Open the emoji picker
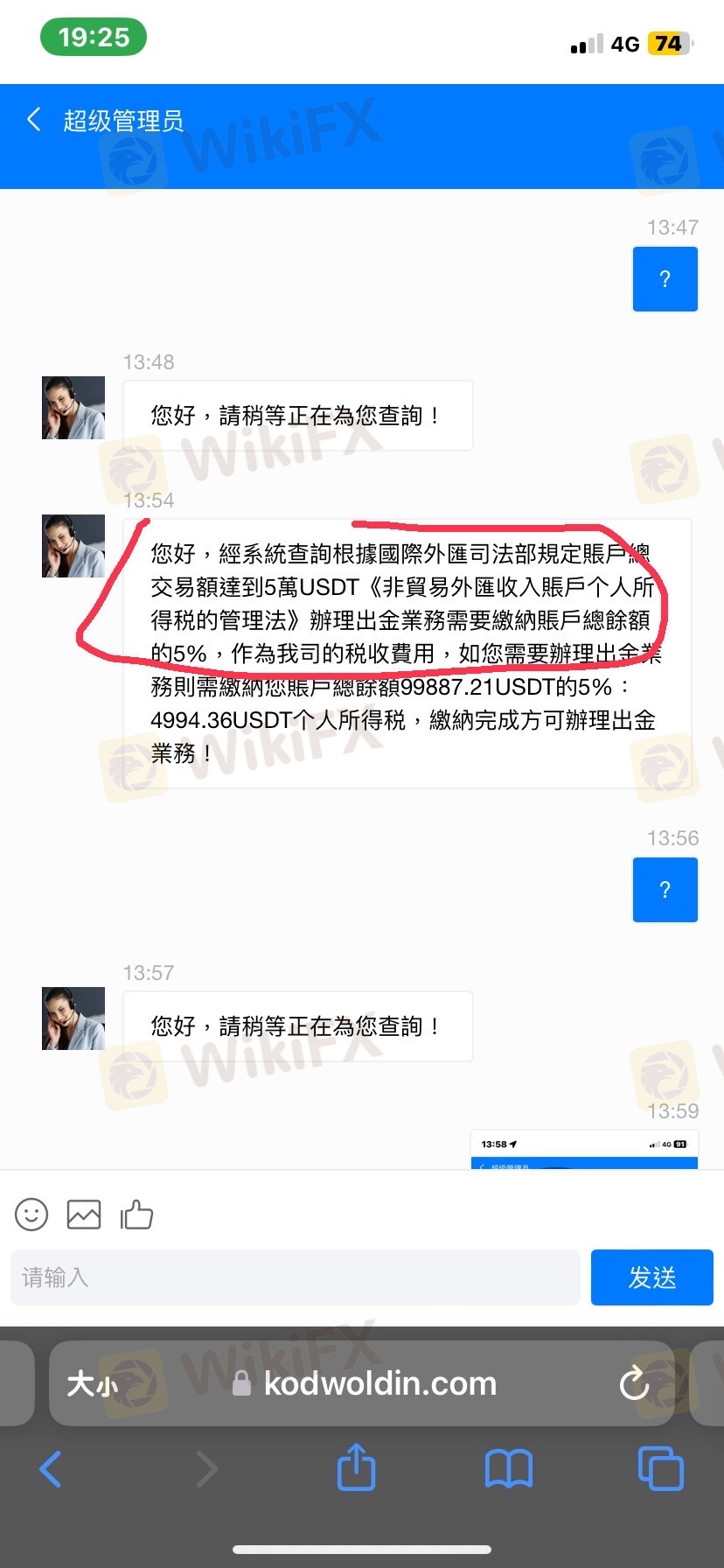The image size is (724, 1568). (x=31, y=1214)
